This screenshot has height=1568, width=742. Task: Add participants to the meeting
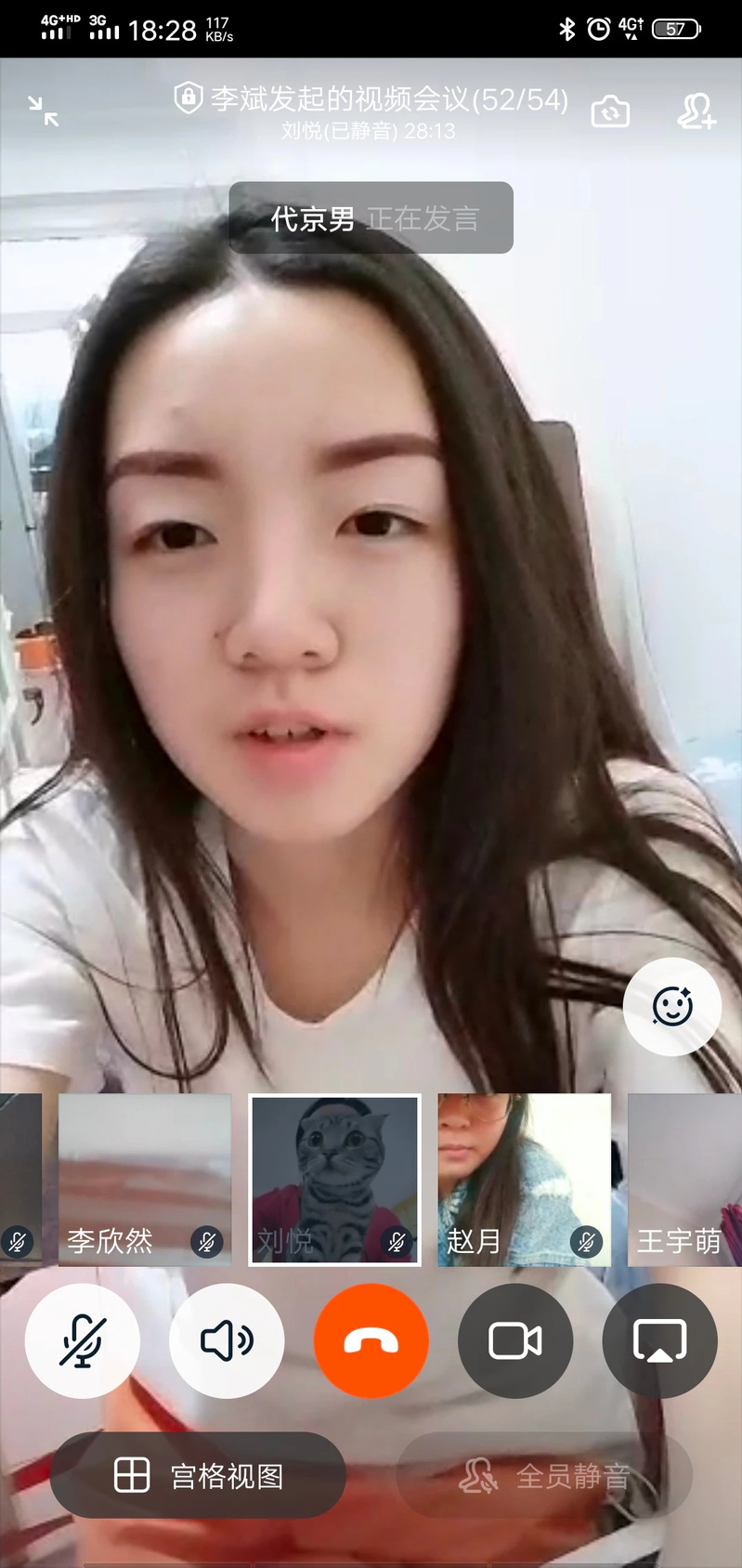pyautogui.click(x=696, y=111)
